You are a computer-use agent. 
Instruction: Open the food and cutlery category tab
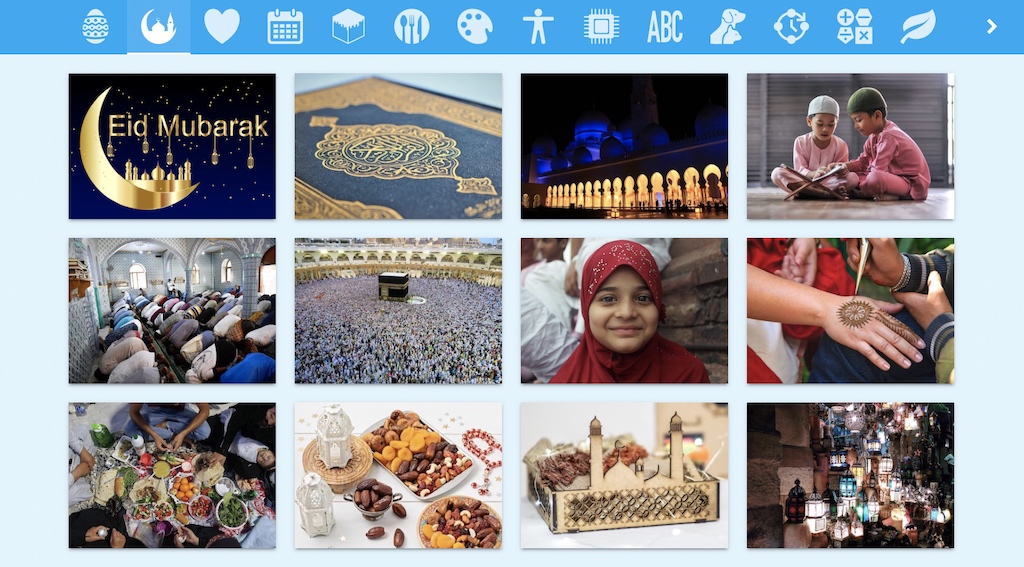pyautogui.click(x=411, y=26)
